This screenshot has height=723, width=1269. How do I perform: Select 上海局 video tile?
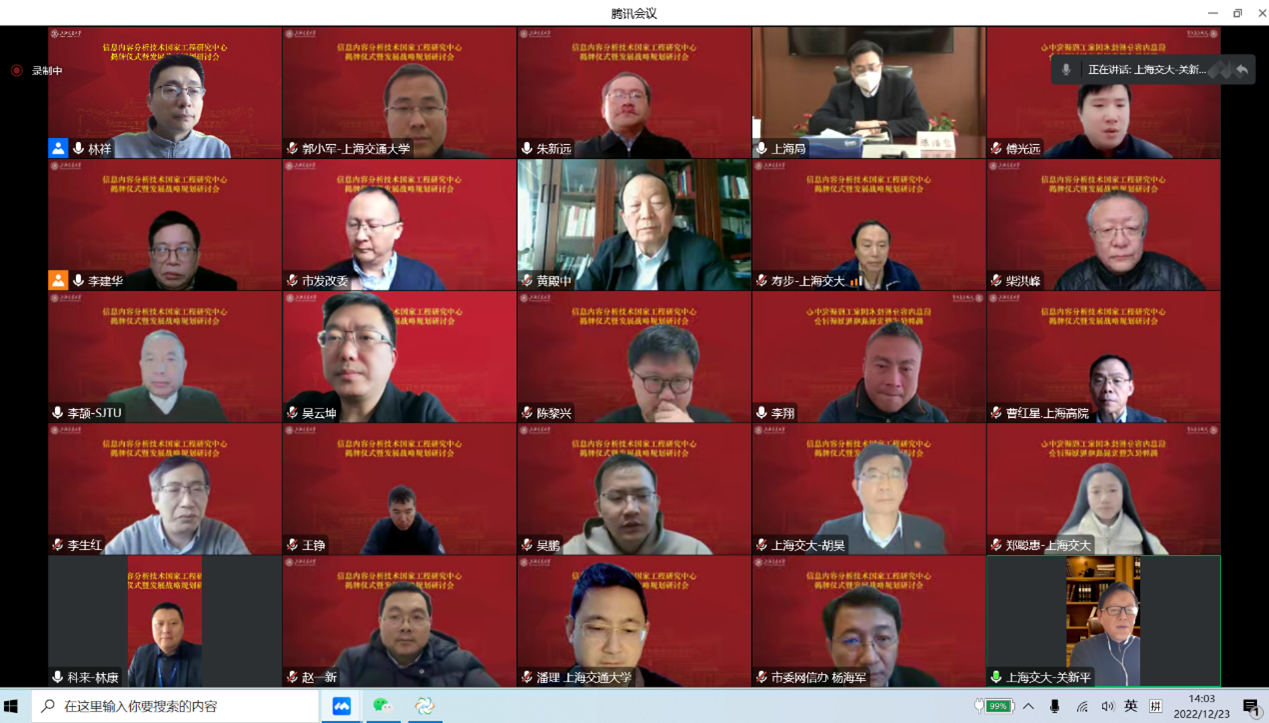pos(868,92)
